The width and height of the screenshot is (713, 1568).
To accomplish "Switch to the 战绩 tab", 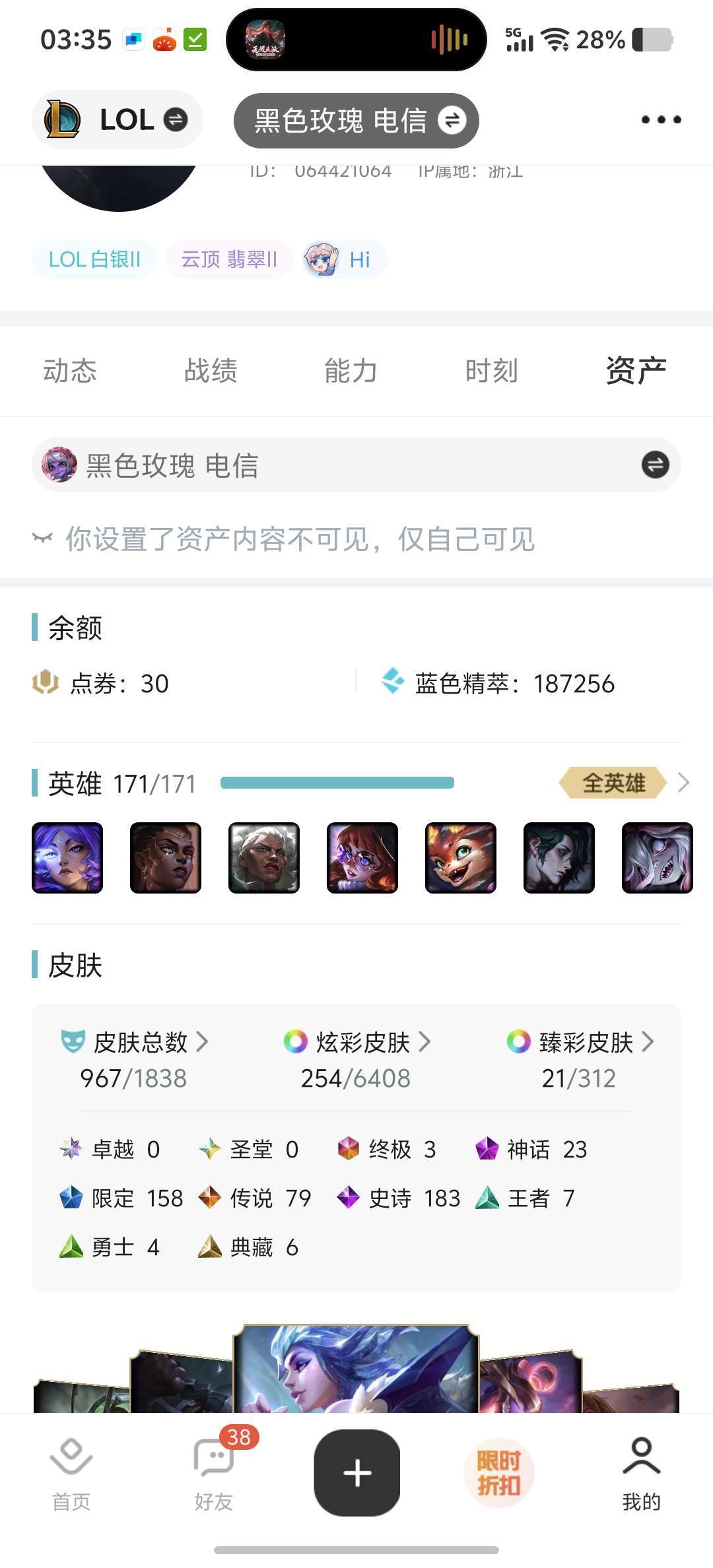I will click(211, 371).
